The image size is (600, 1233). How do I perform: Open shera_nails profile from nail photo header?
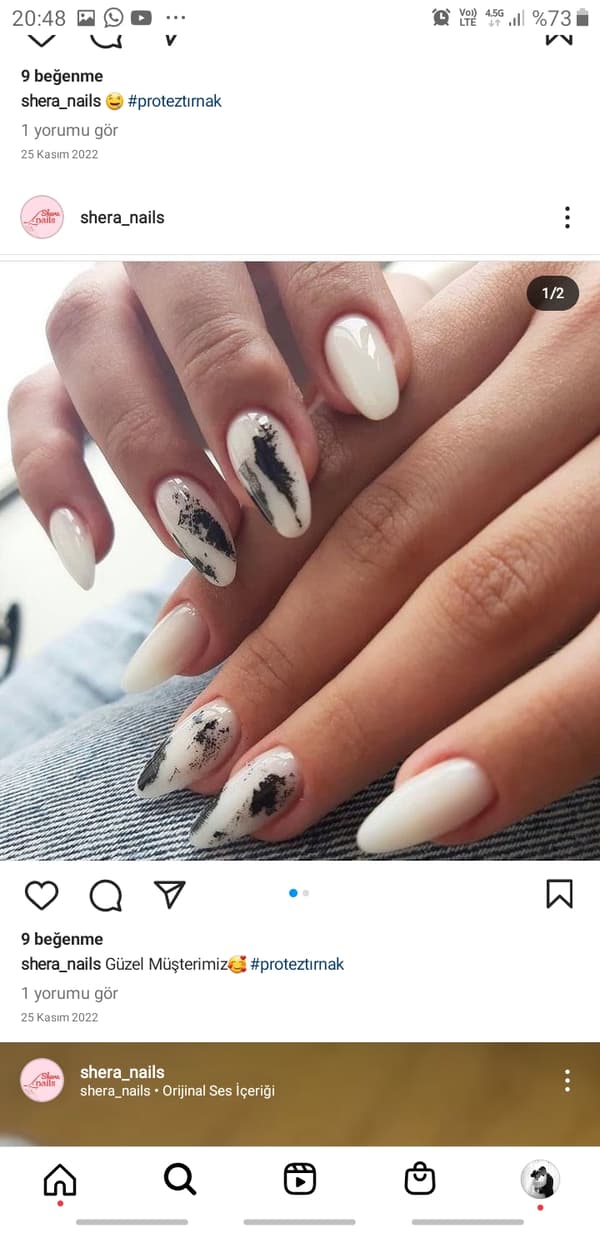[x=122, y=217]
